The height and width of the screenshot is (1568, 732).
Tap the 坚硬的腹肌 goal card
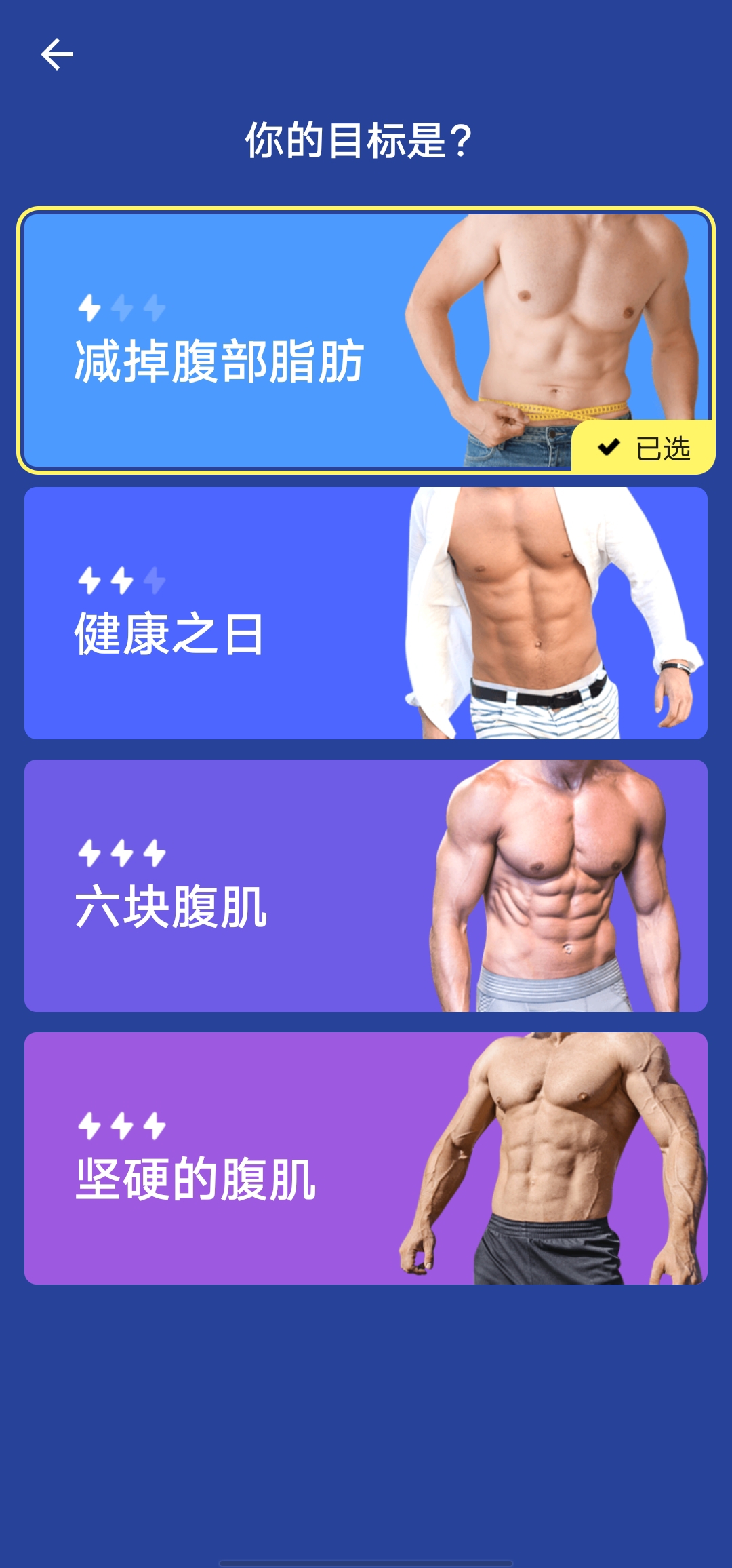(x=366, y=1158)
